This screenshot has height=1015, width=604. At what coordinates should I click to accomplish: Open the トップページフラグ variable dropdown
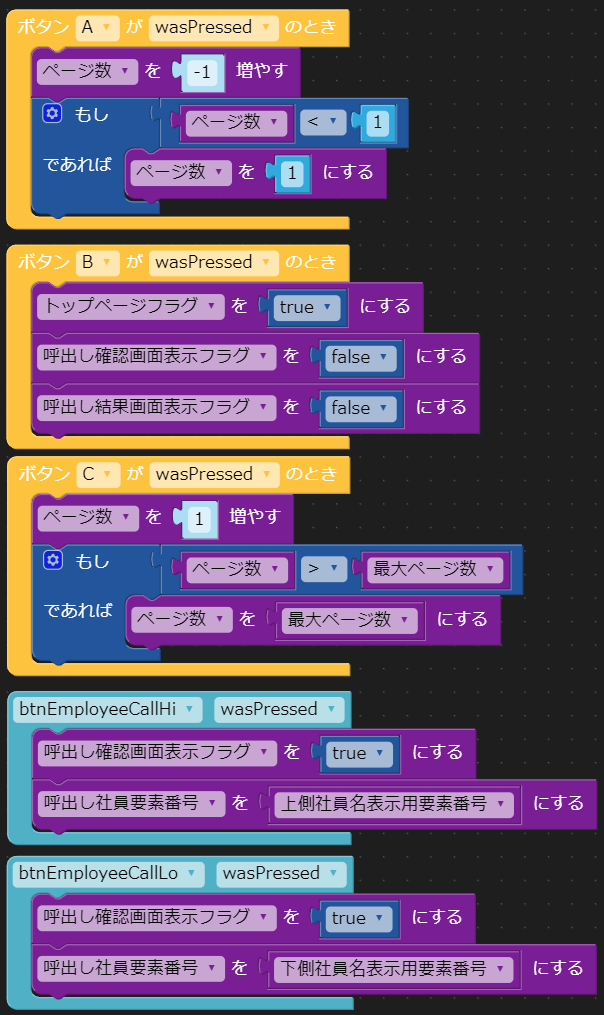coord(130,306)
